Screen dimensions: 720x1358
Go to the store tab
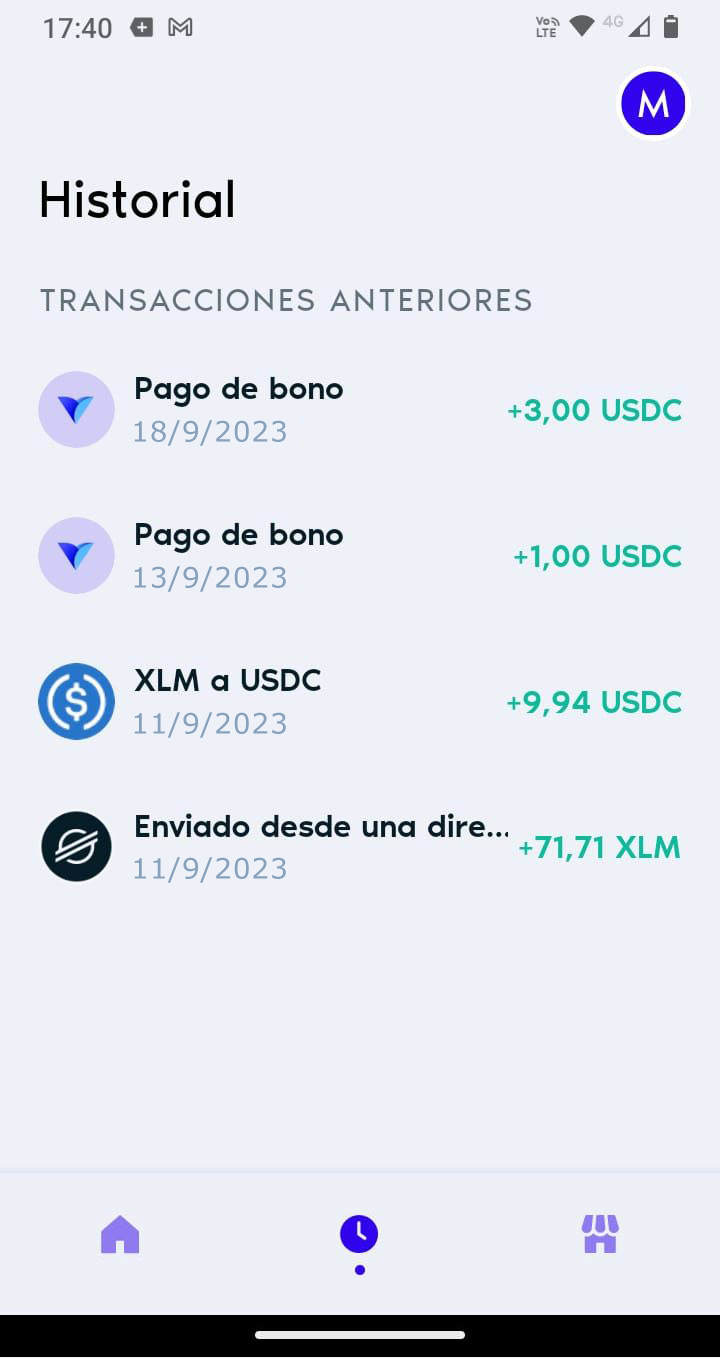point(600,1235)
